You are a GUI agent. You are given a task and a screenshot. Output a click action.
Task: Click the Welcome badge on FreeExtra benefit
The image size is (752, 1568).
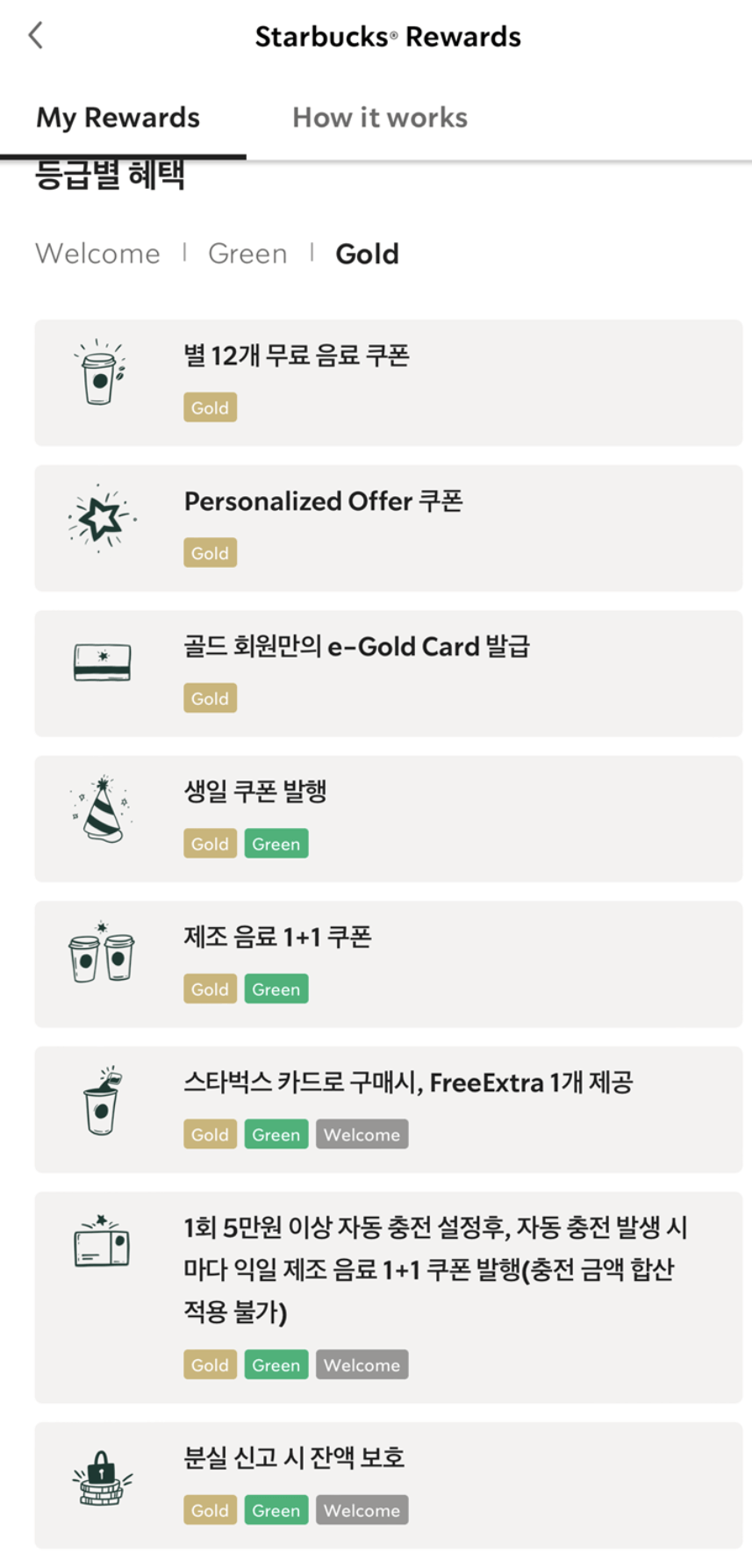362,1133
